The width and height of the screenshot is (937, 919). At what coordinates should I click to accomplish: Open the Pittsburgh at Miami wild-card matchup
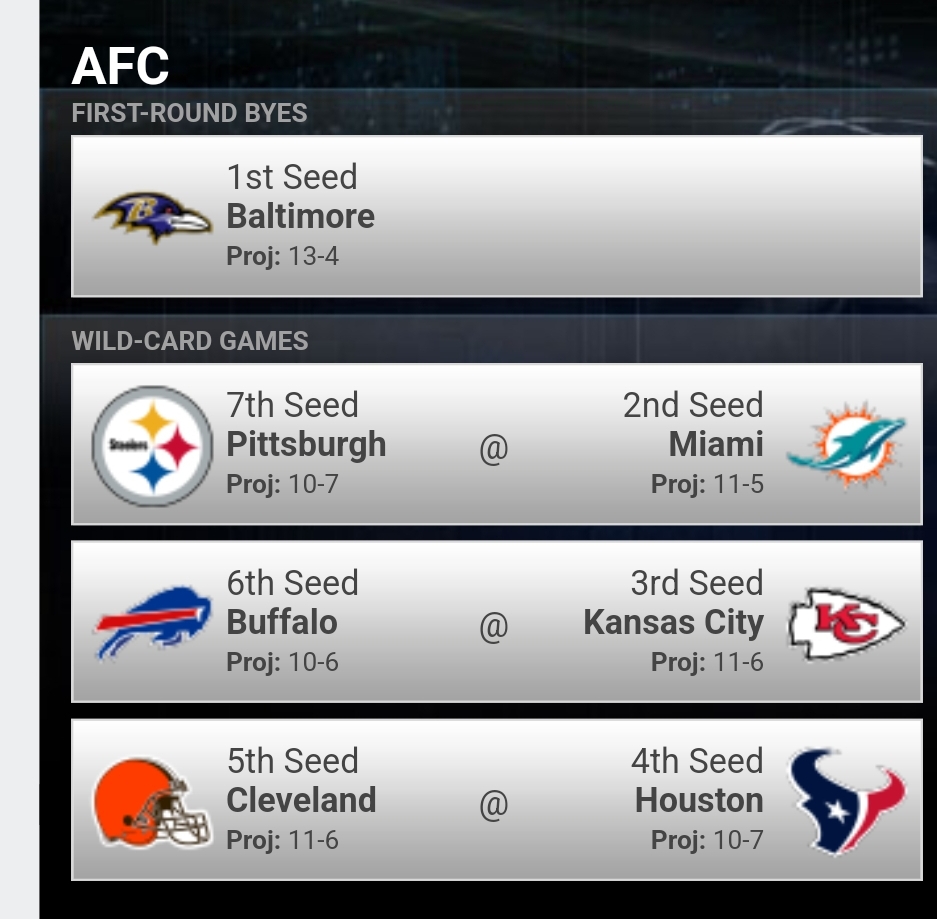pos(497,444)
